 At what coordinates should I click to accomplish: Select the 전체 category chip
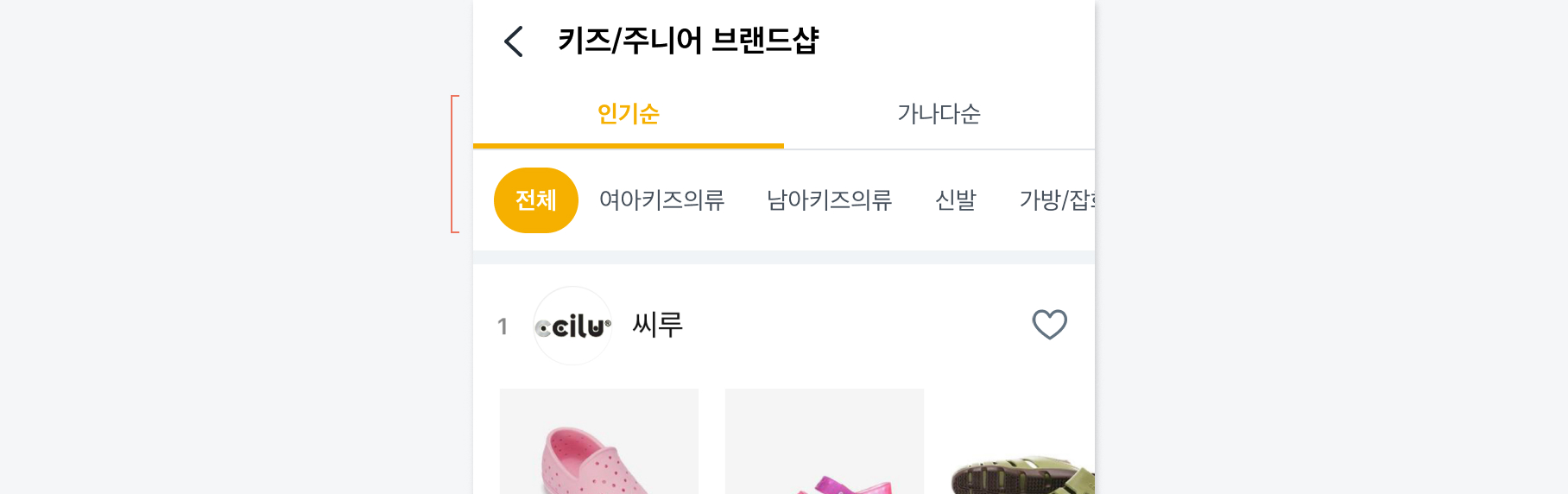(535, 200)
